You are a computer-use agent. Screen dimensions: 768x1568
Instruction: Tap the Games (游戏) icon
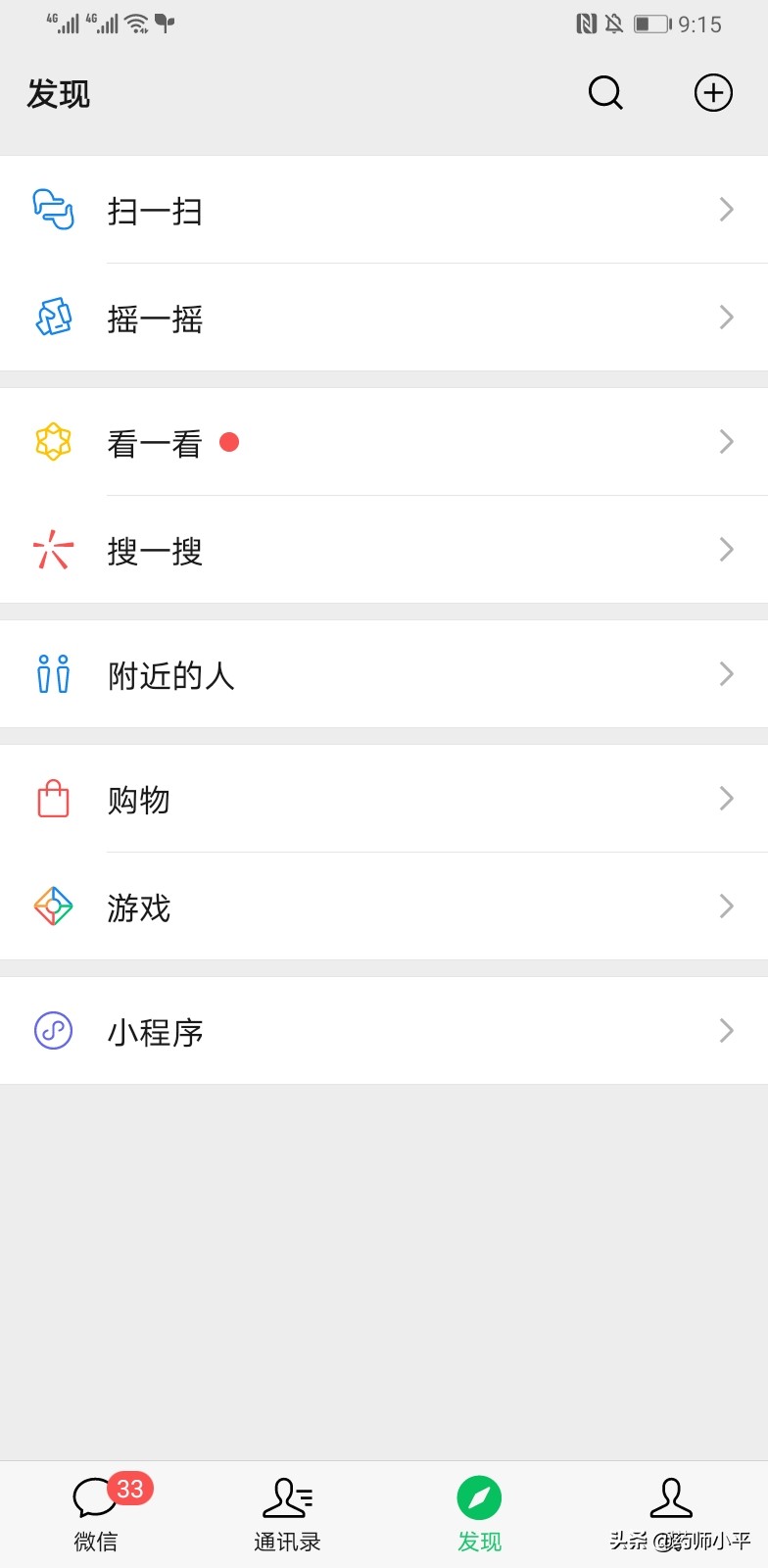click(x=53, y=906)
